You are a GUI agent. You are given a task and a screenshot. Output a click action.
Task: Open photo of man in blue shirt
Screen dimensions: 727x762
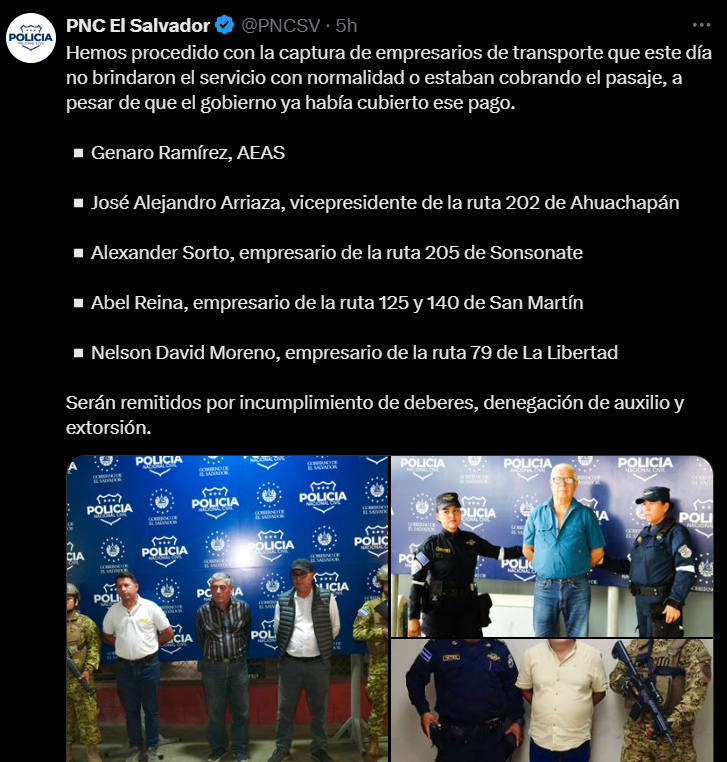coord(551,546)
